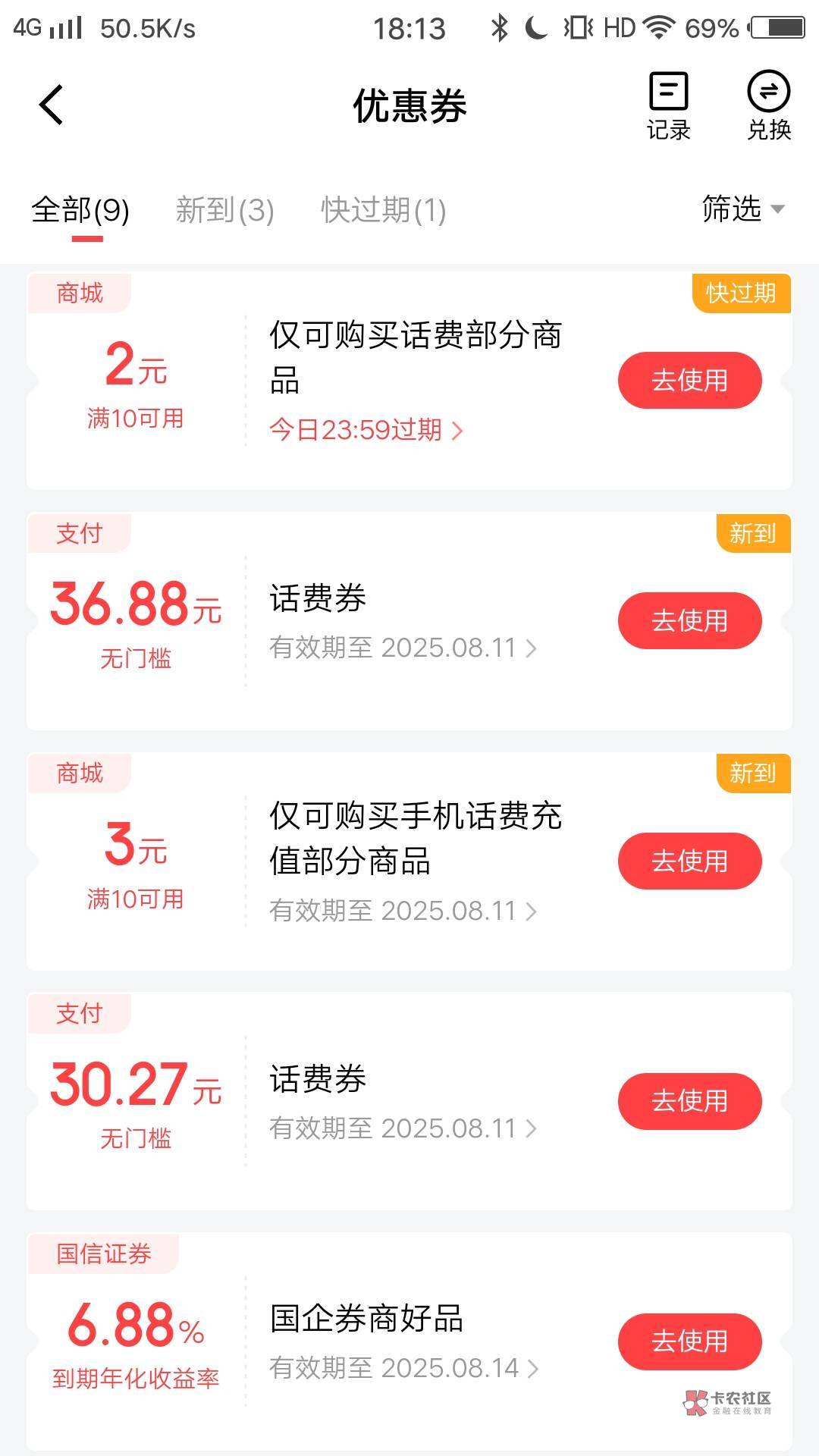Check validity details of 30.27元 话费券
This screenshot has width=819, height=1456.
point(403,1128)
